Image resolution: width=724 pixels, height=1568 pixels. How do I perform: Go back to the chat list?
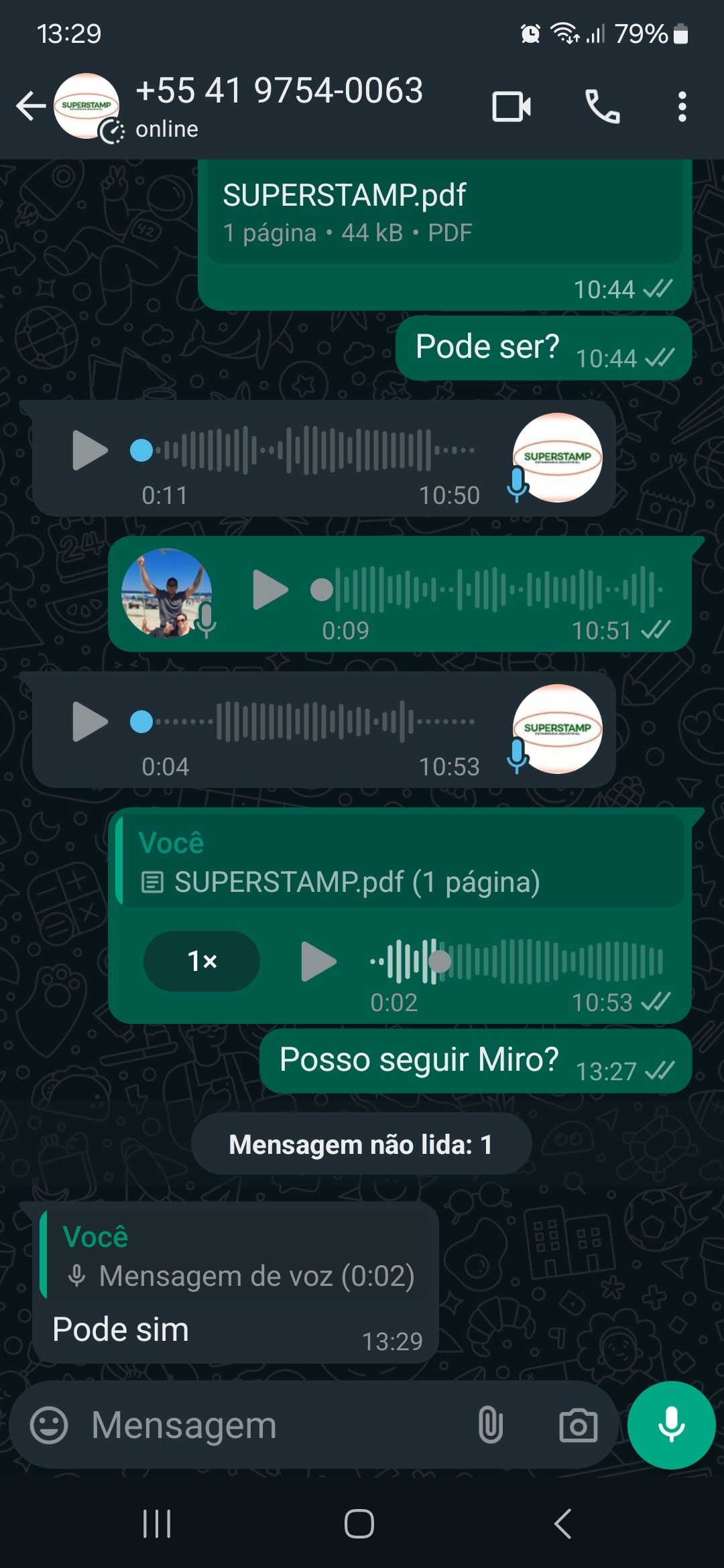point(31,106)
